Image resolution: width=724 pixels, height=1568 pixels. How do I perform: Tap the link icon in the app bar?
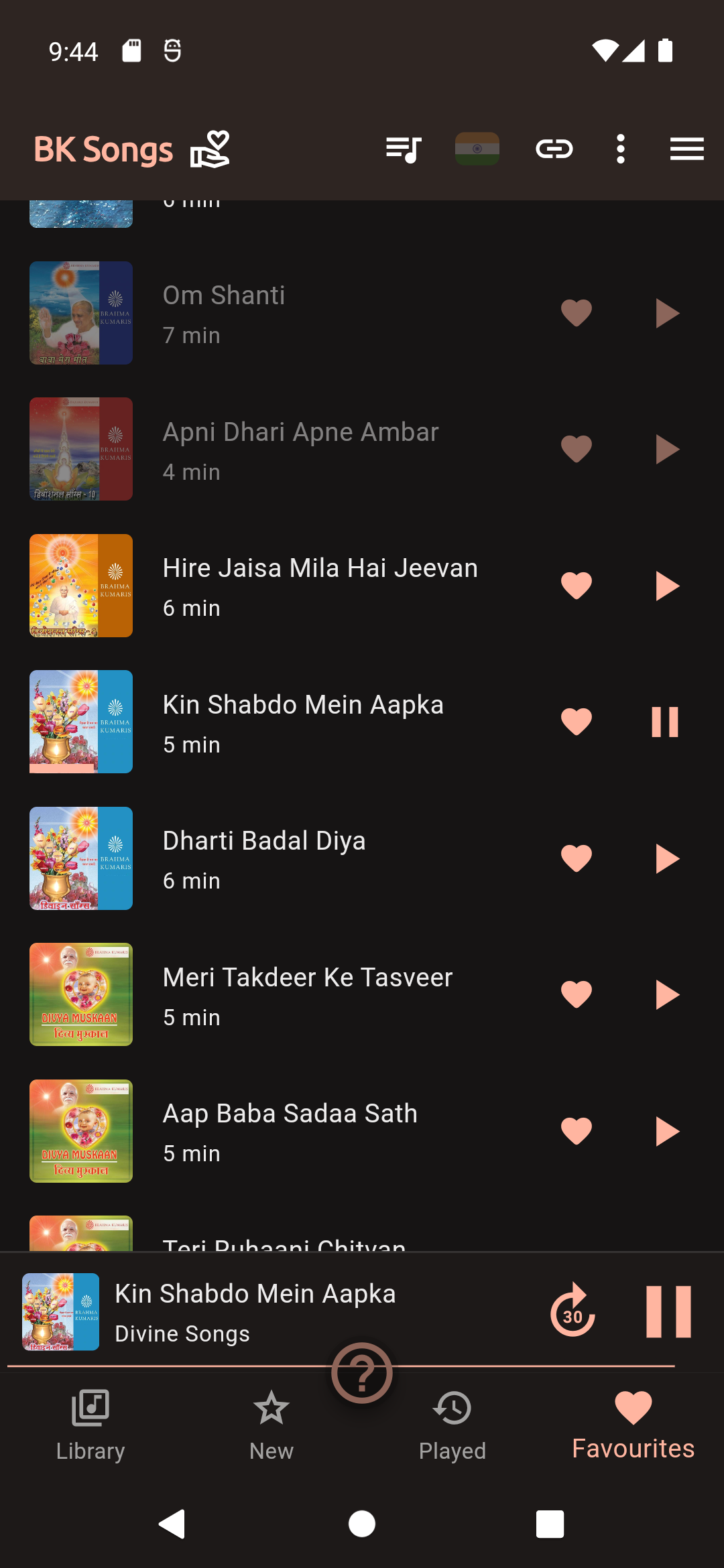(554, 149)
